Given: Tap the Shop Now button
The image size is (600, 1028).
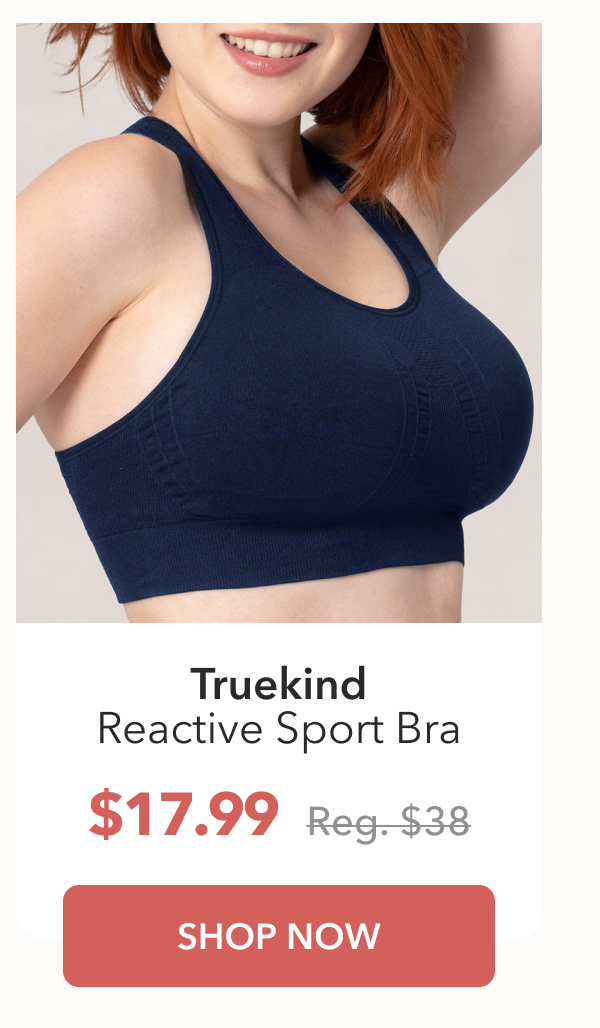Looking at the screenshot, I should click(x=279, y=936).
